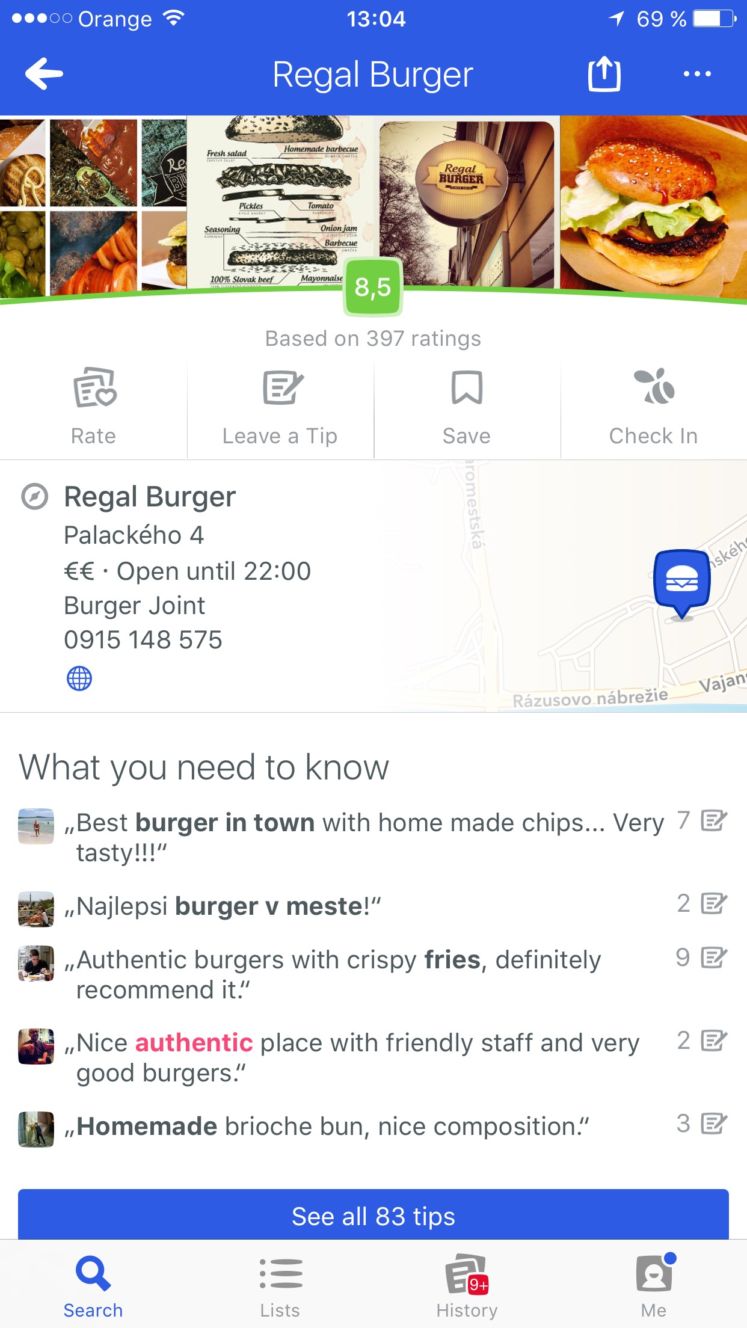Viewport: 747px width, 1328px height.
Task: Switch to the Lists tab
Action: tap(280, 1286)
